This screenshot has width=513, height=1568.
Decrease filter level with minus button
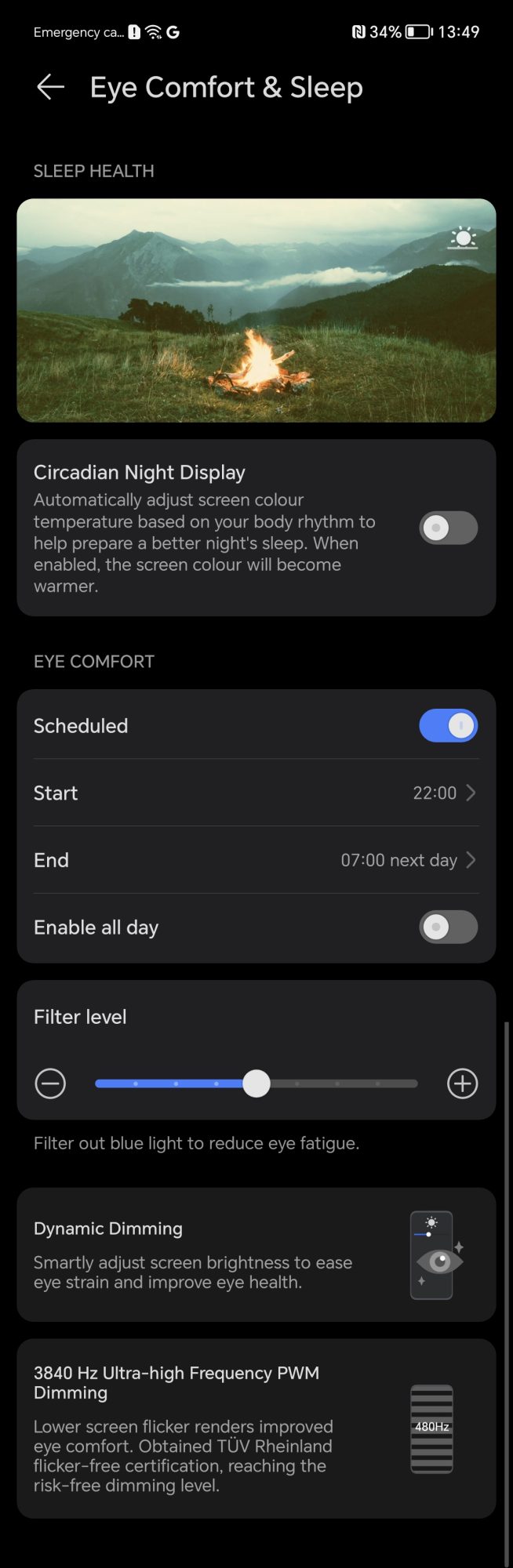(50, 1083)
